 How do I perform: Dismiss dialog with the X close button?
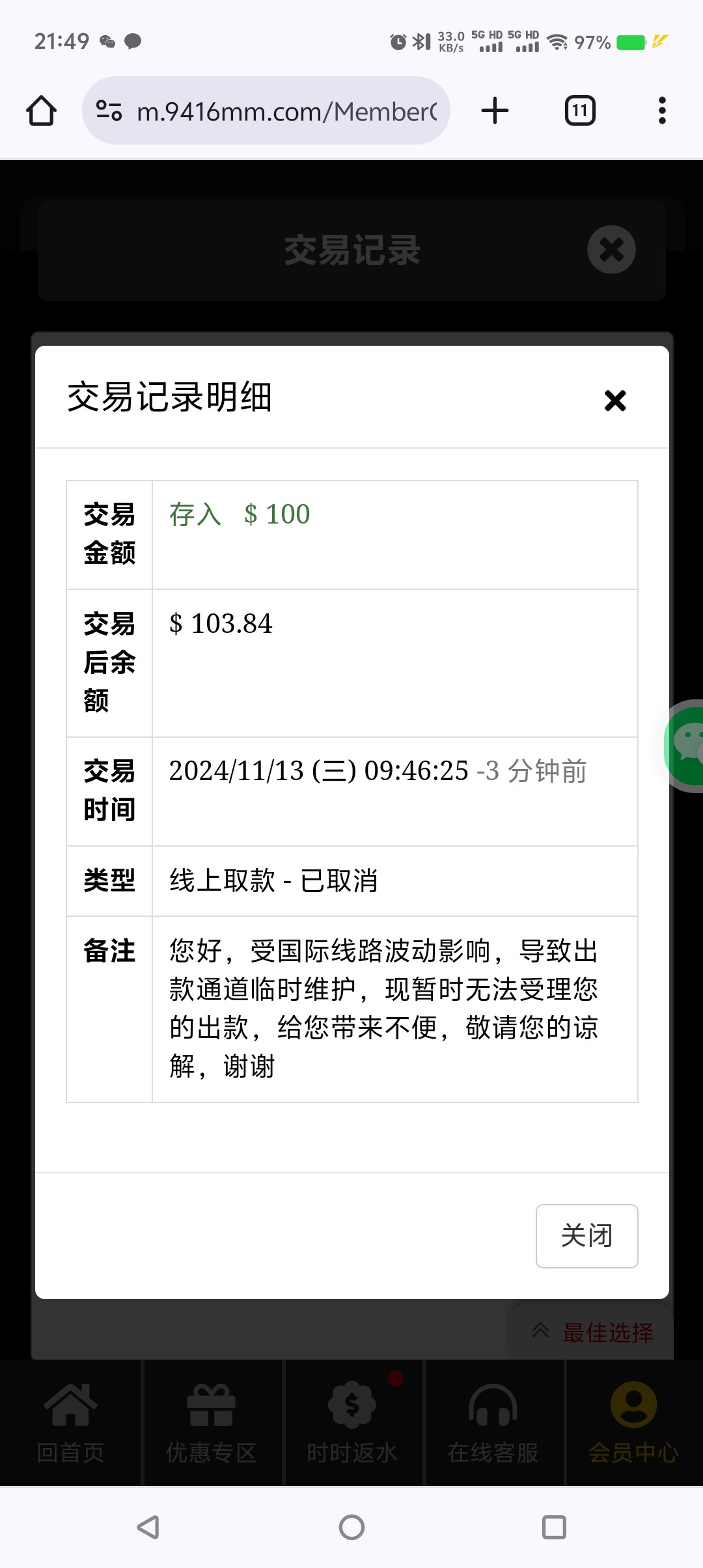(x=614, y=400)
